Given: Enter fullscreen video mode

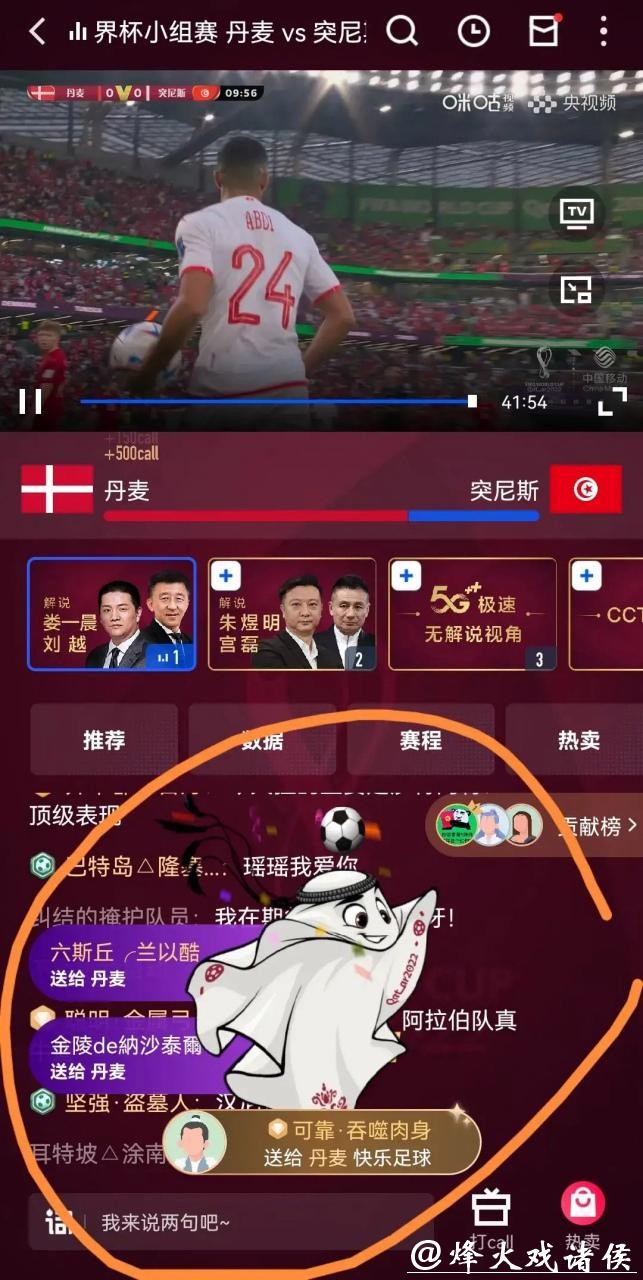Looking at the screenshot, I should [x=609, y=402].
